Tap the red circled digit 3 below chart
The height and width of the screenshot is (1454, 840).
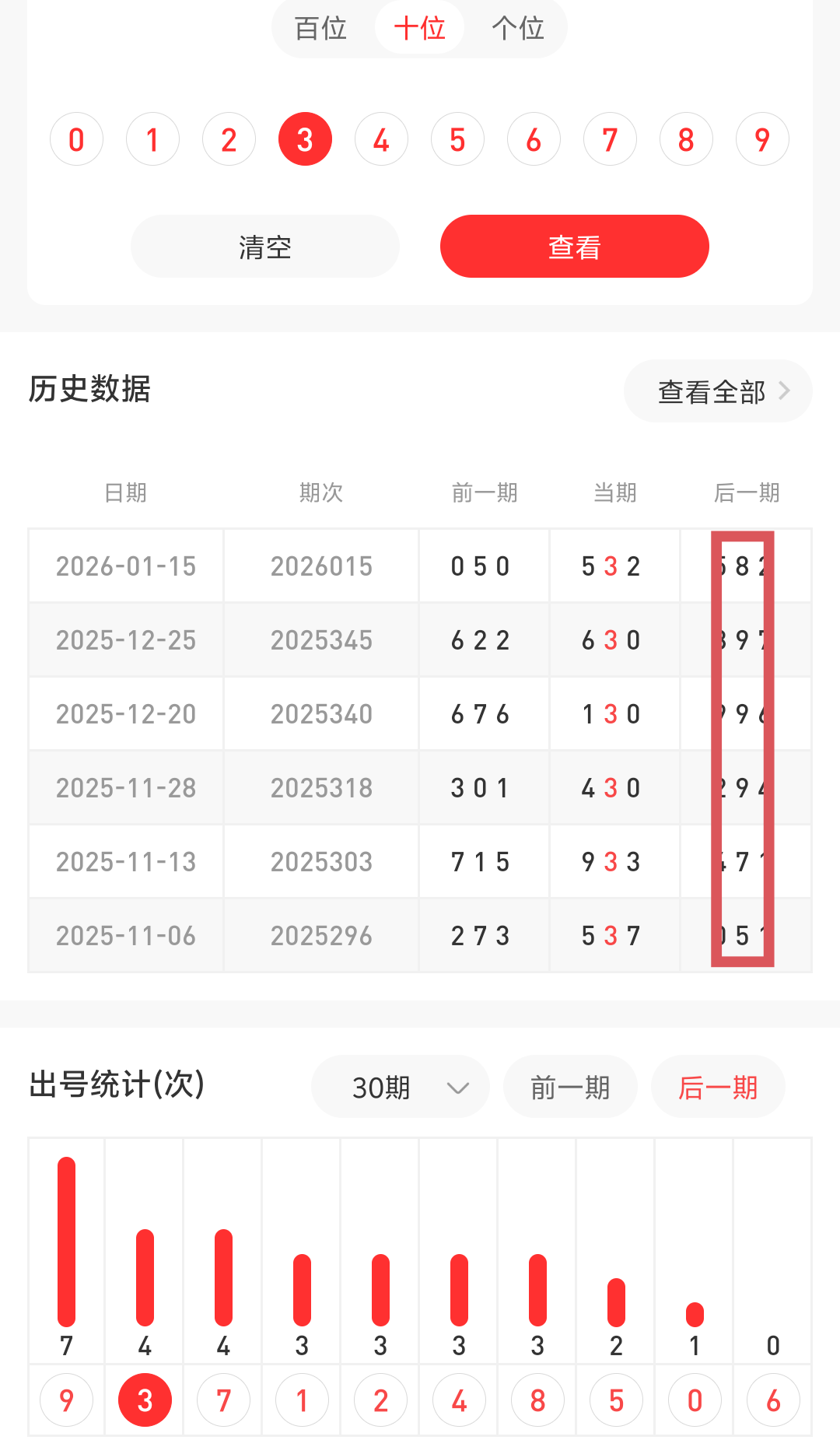145,1399
